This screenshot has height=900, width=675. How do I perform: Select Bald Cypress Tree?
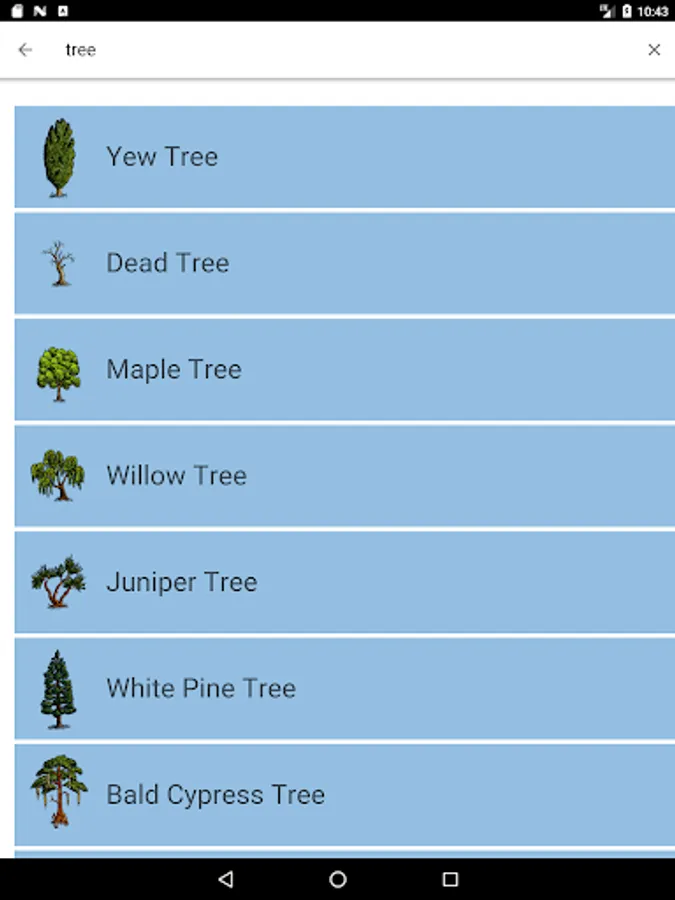coord(344,795)
